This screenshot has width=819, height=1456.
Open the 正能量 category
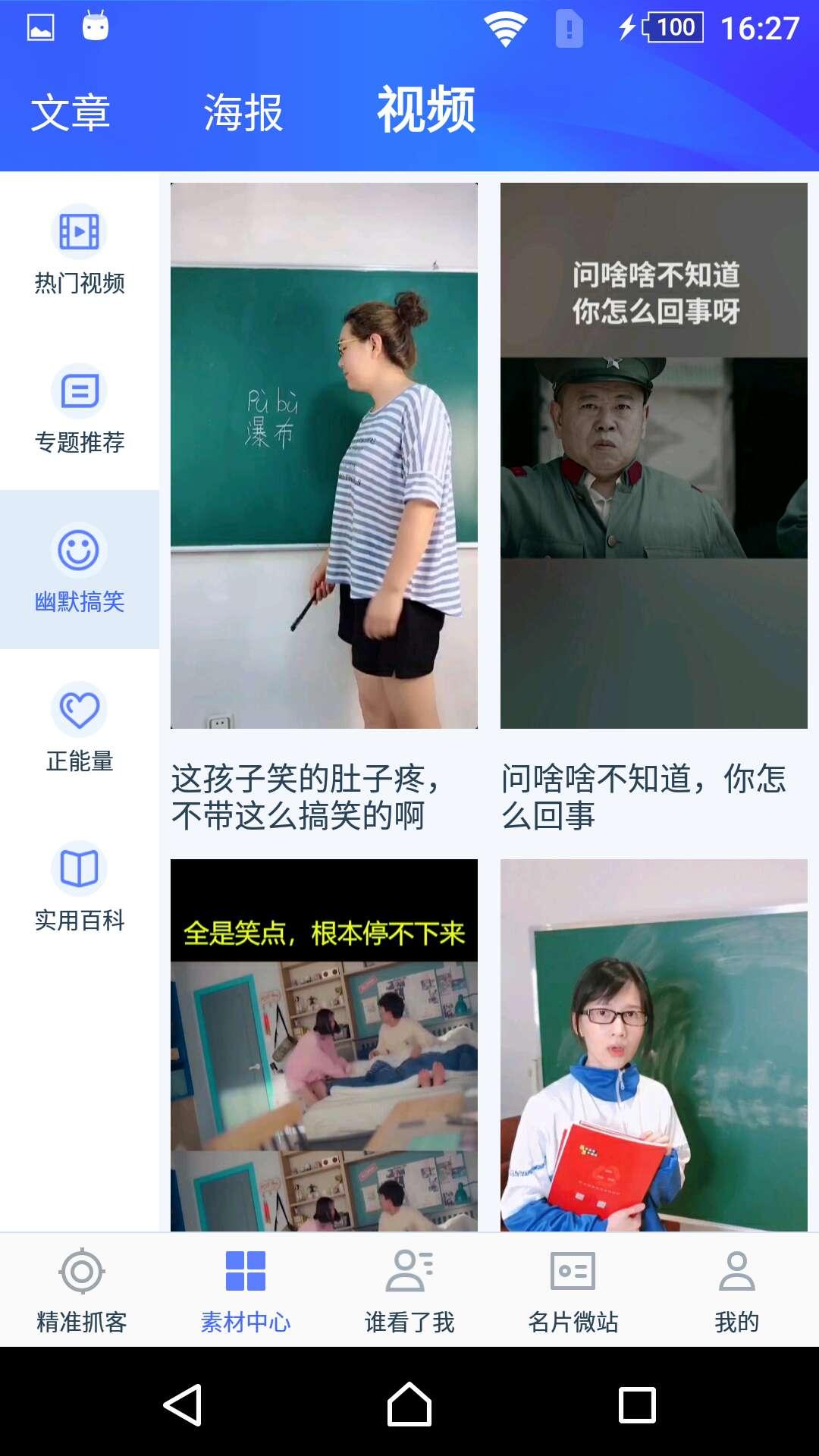coord(80,729)
